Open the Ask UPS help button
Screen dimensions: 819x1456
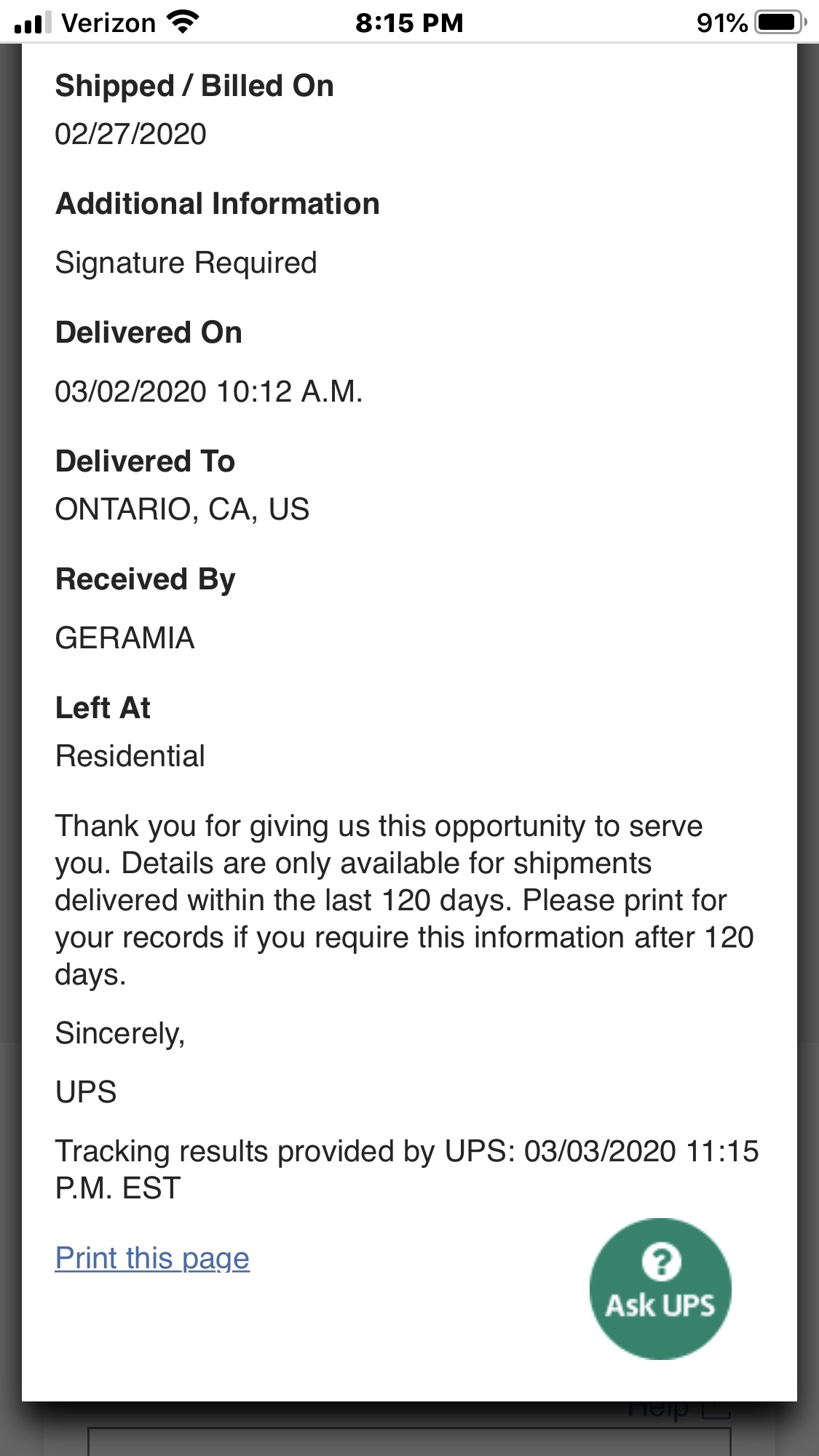click(x=660, y=1289)
